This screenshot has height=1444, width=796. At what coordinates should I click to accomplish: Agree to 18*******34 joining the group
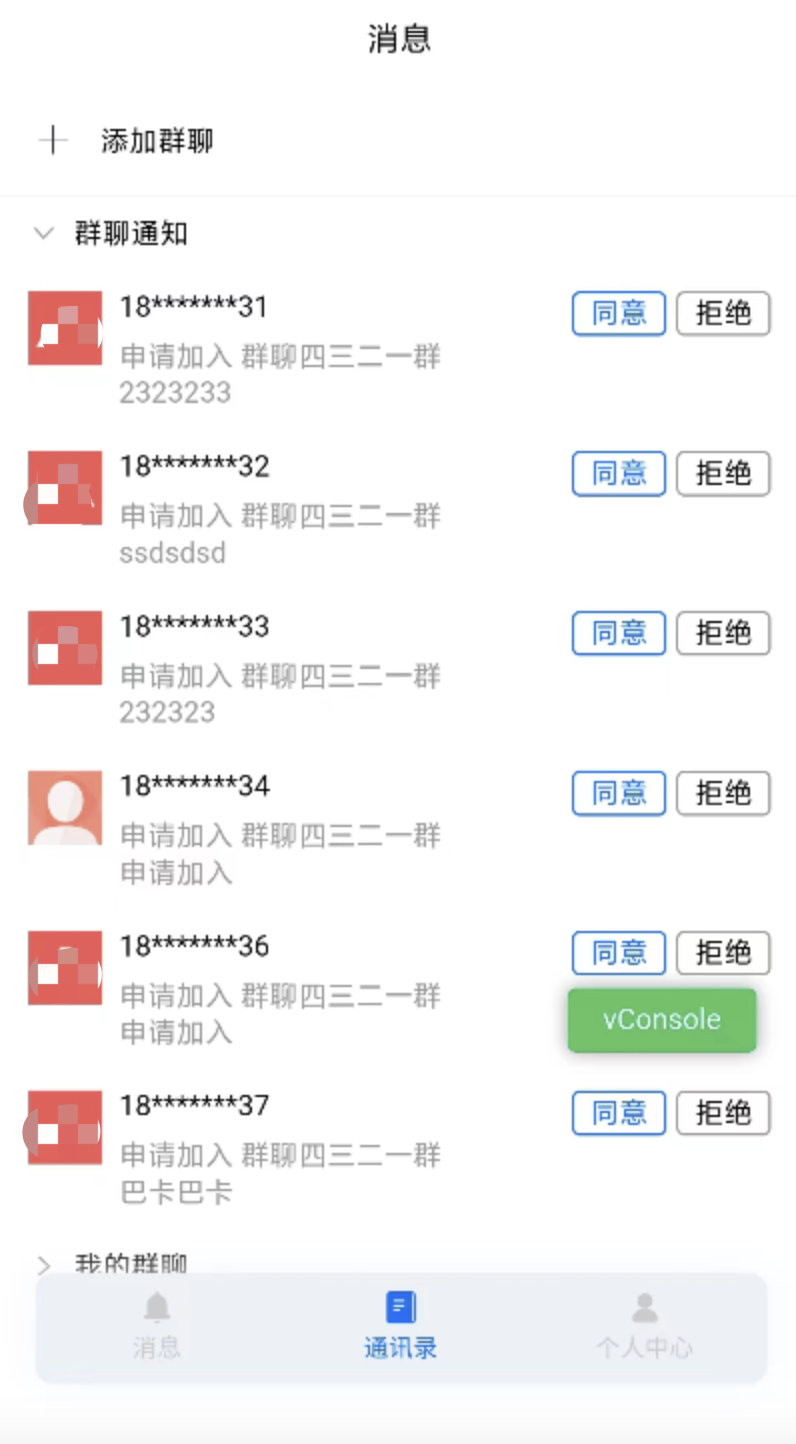click(x=618, y=793)
